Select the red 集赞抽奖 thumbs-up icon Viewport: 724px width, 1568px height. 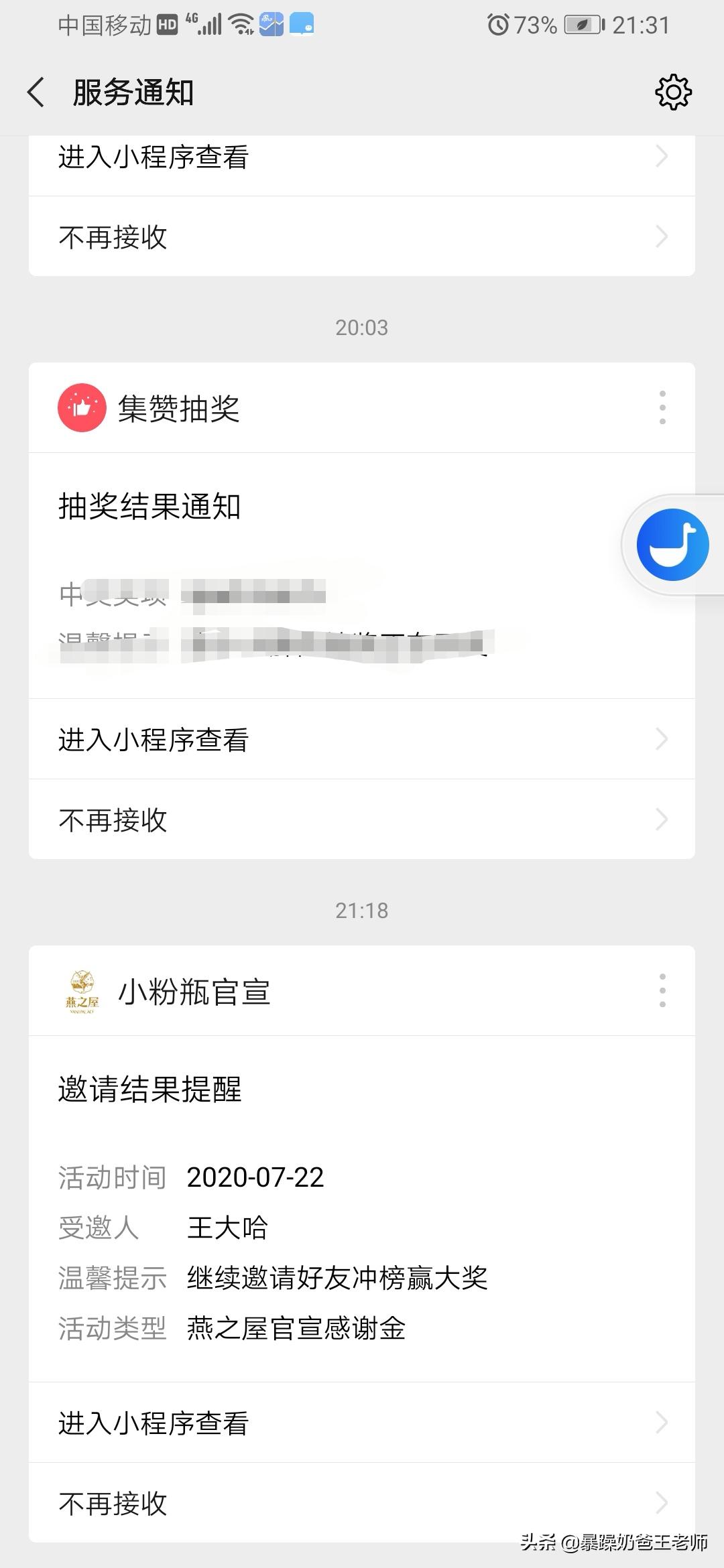(82, 407)
